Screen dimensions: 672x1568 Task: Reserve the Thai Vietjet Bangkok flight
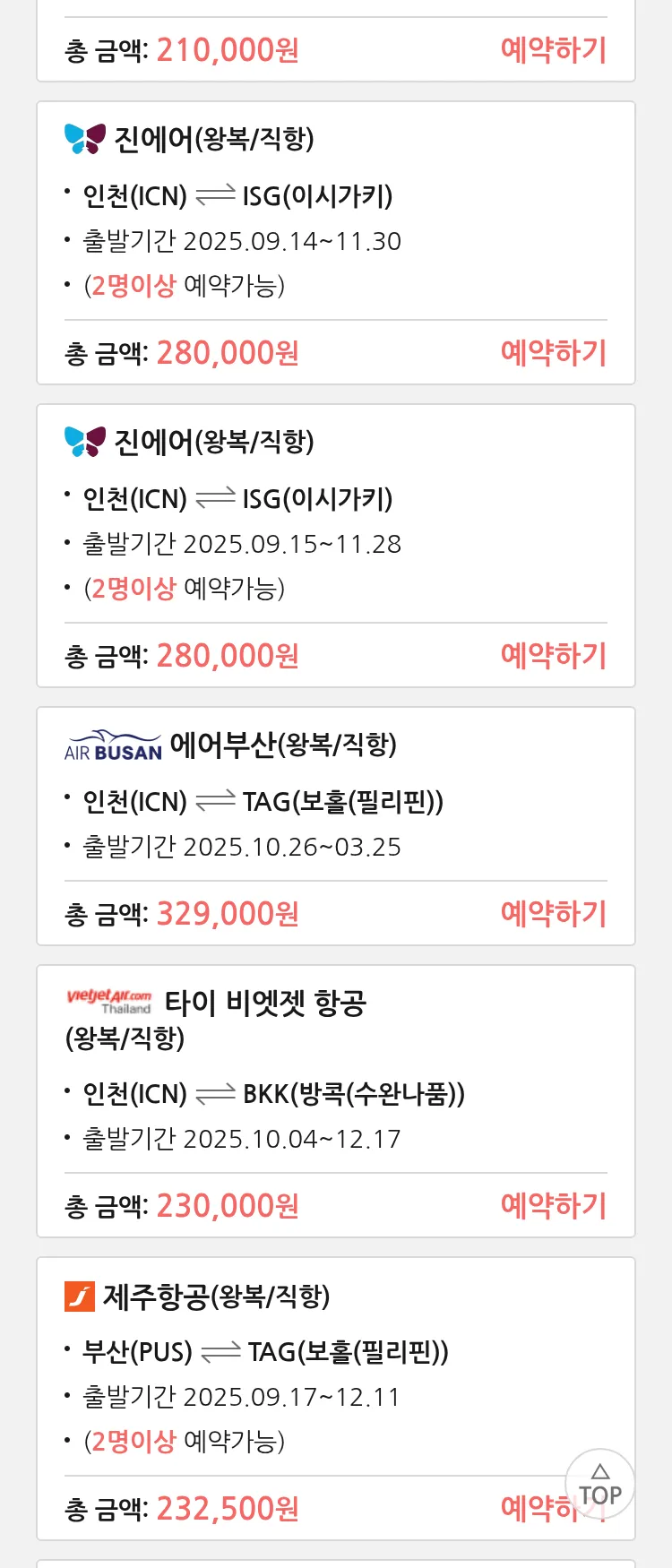(x=553, y=1205)
